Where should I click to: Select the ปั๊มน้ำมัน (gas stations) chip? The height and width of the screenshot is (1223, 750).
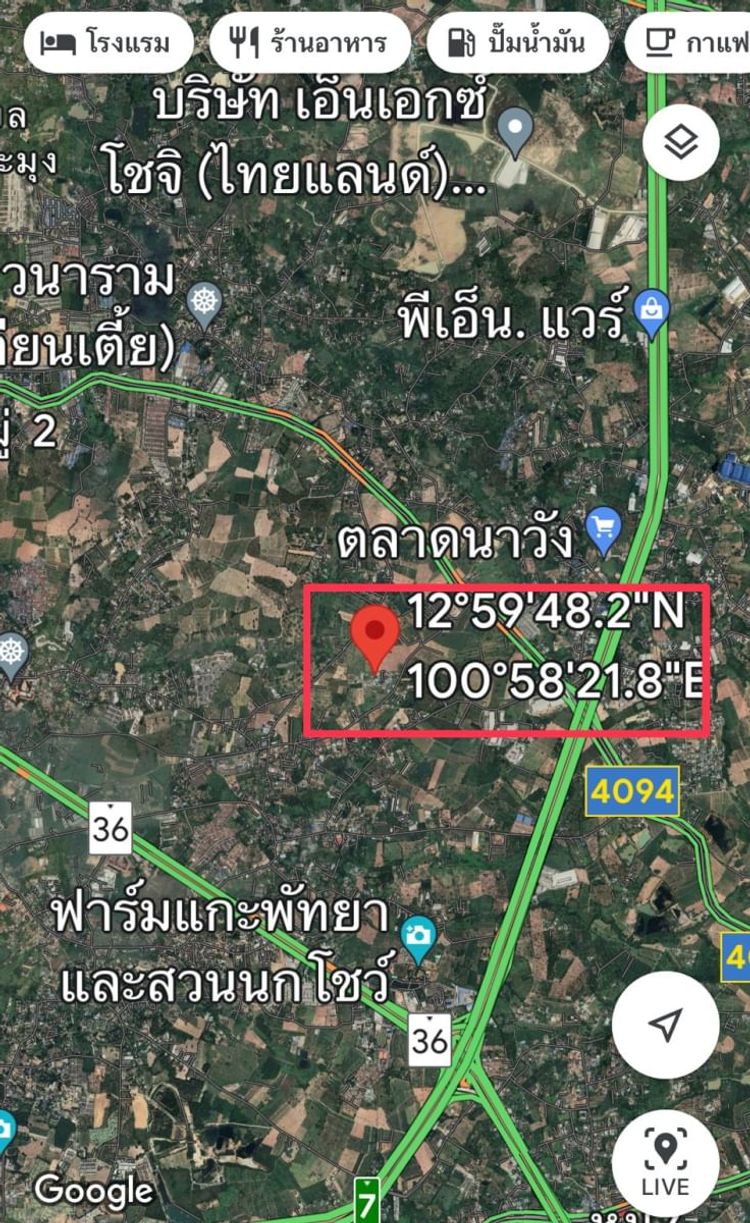click(x=517, y=43)
